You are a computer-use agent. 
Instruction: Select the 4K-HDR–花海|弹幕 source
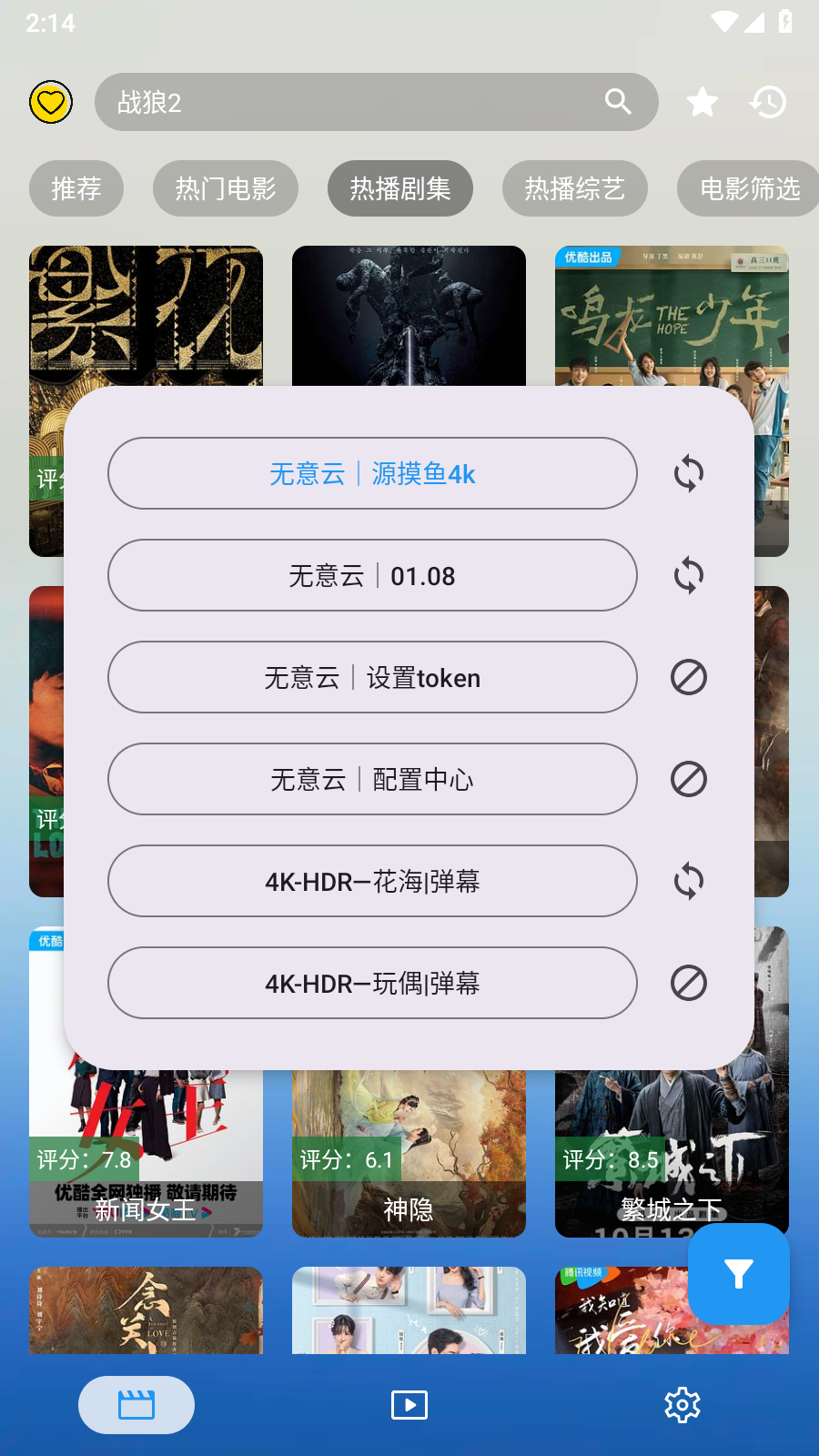point(372,881)
